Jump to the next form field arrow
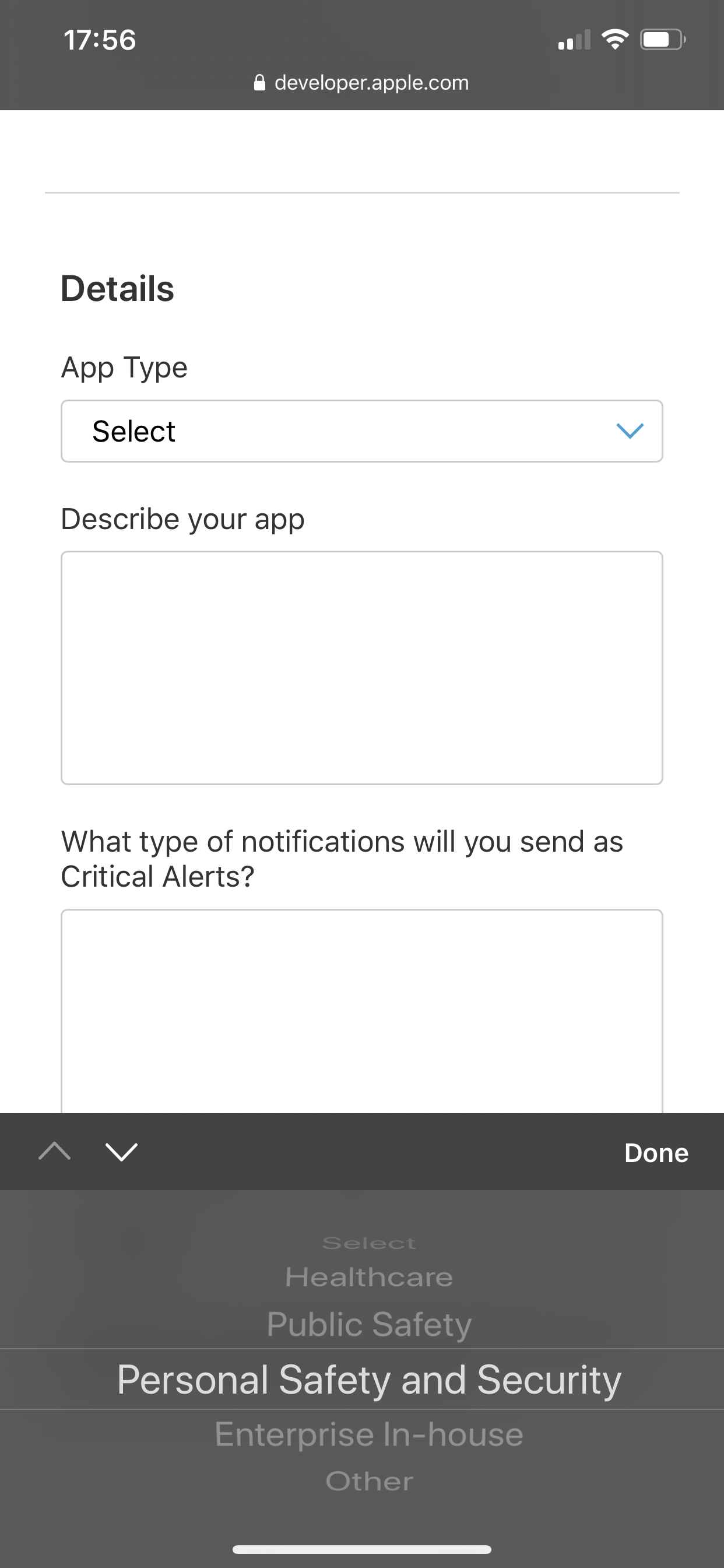Viewport: 724px width, 1568px height. click(x=122, y=1151)
